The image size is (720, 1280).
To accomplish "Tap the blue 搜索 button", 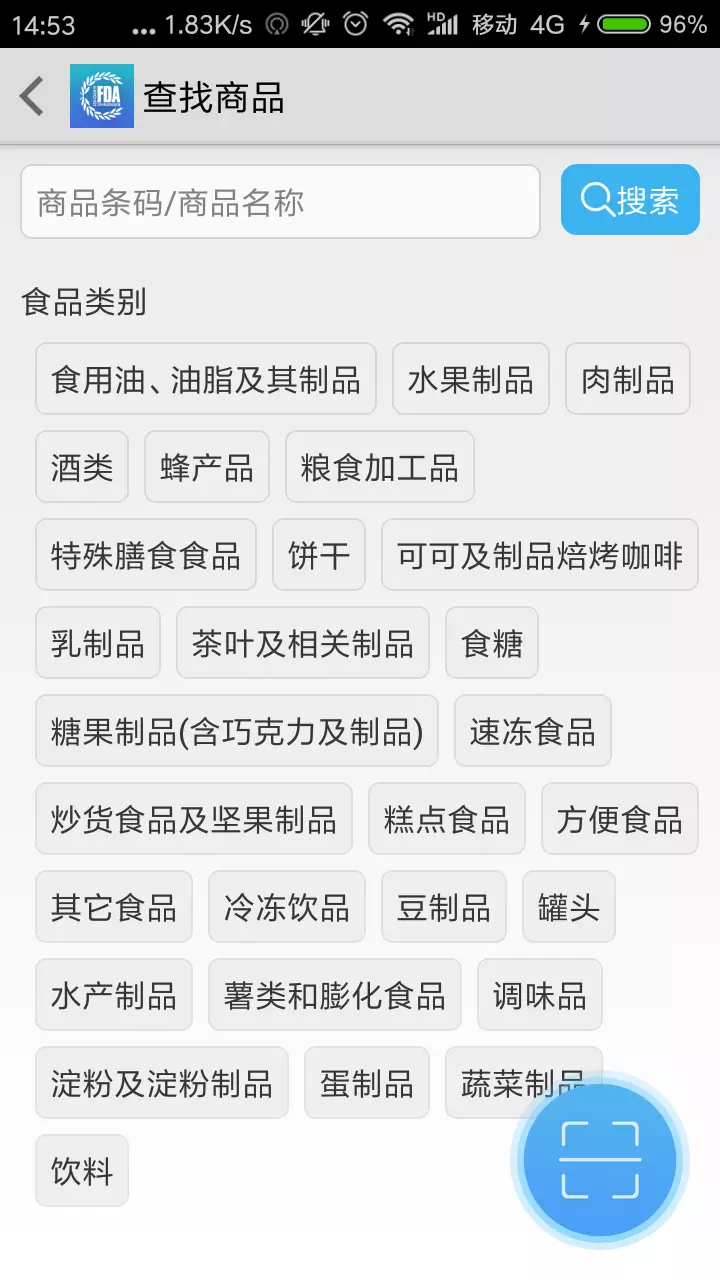I will [630, 200].
